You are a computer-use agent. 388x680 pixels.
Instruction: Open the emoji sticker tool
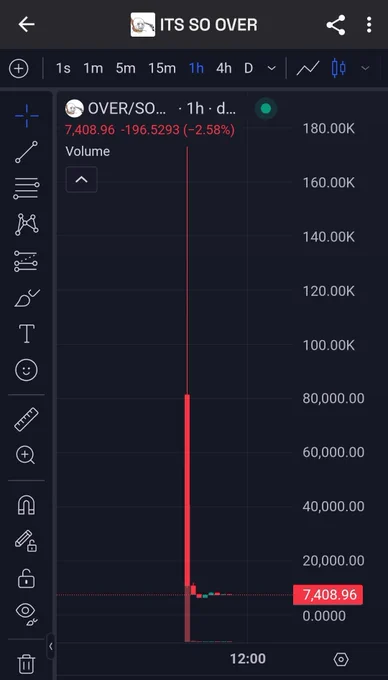(26, 370)
